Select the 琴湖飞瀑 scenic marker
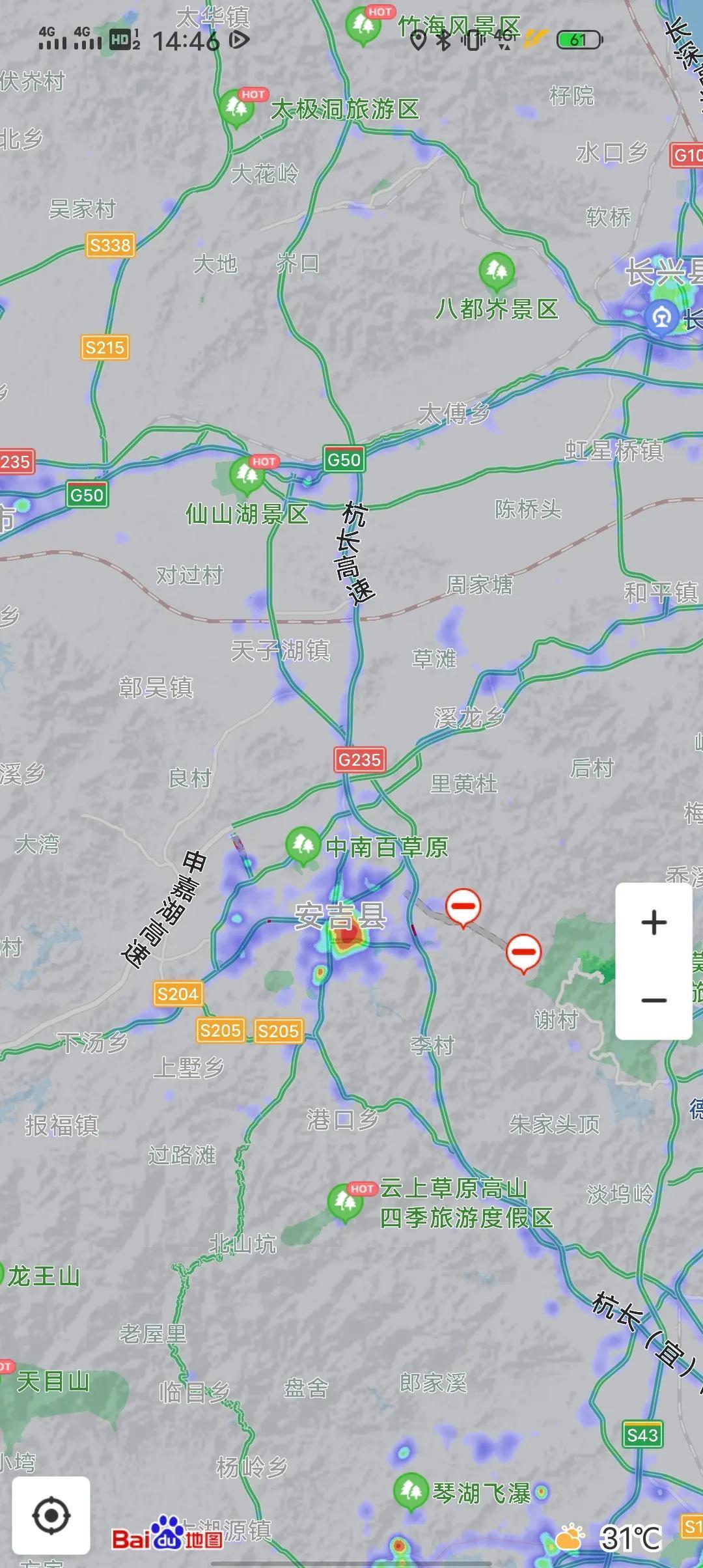The image size is (703, 1568). point(410,1489)
